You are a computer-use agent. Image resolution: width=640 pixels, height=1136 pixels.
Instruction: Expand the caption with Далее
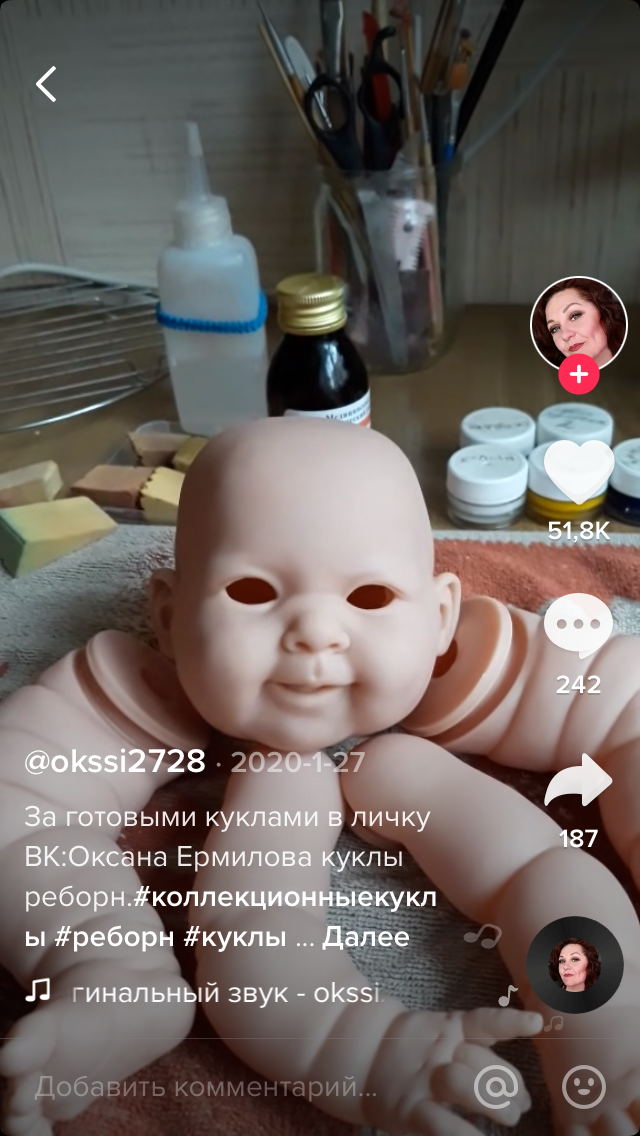(365, 937)
